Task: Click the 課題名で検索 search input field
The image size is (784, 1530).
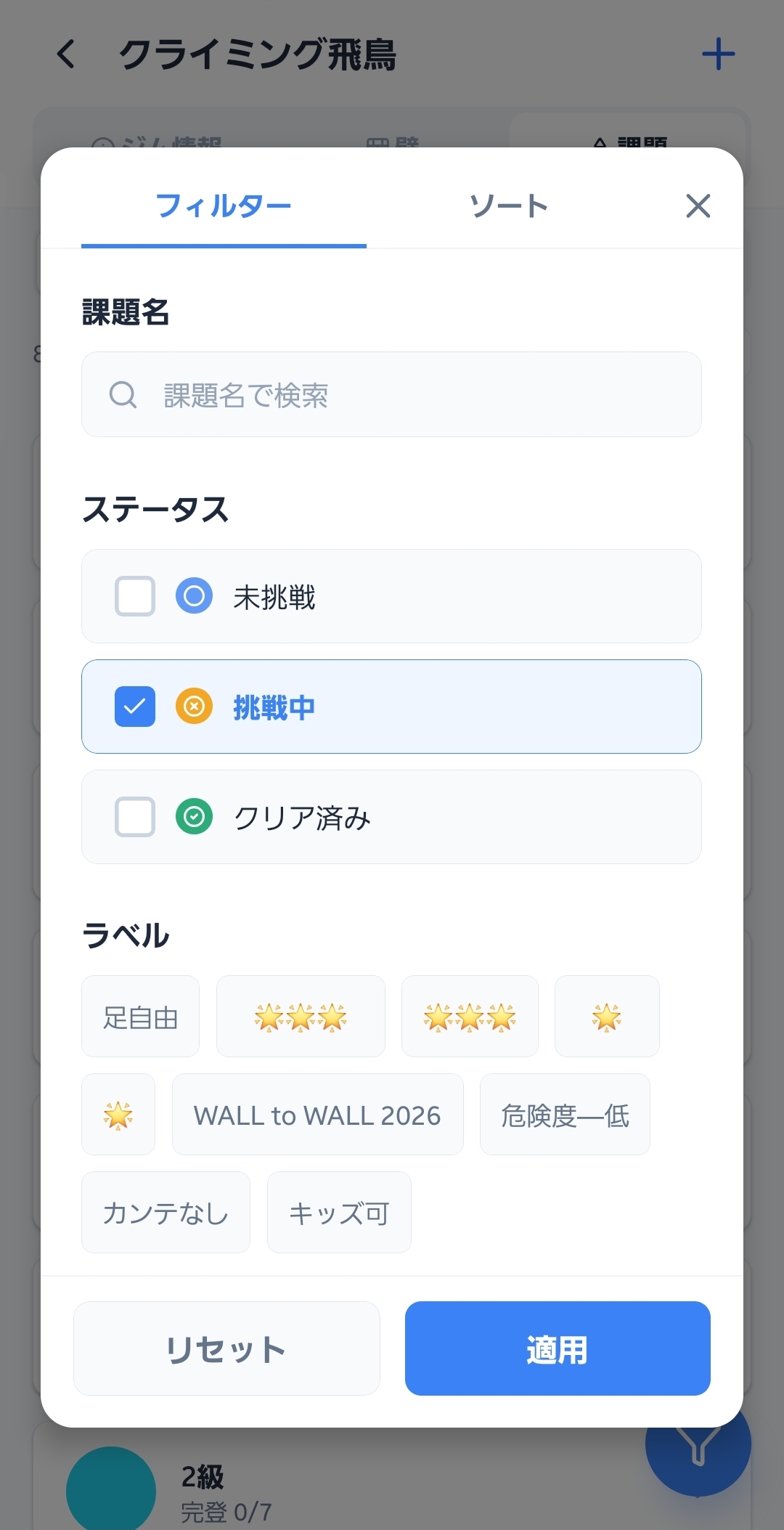Action: 392,395
